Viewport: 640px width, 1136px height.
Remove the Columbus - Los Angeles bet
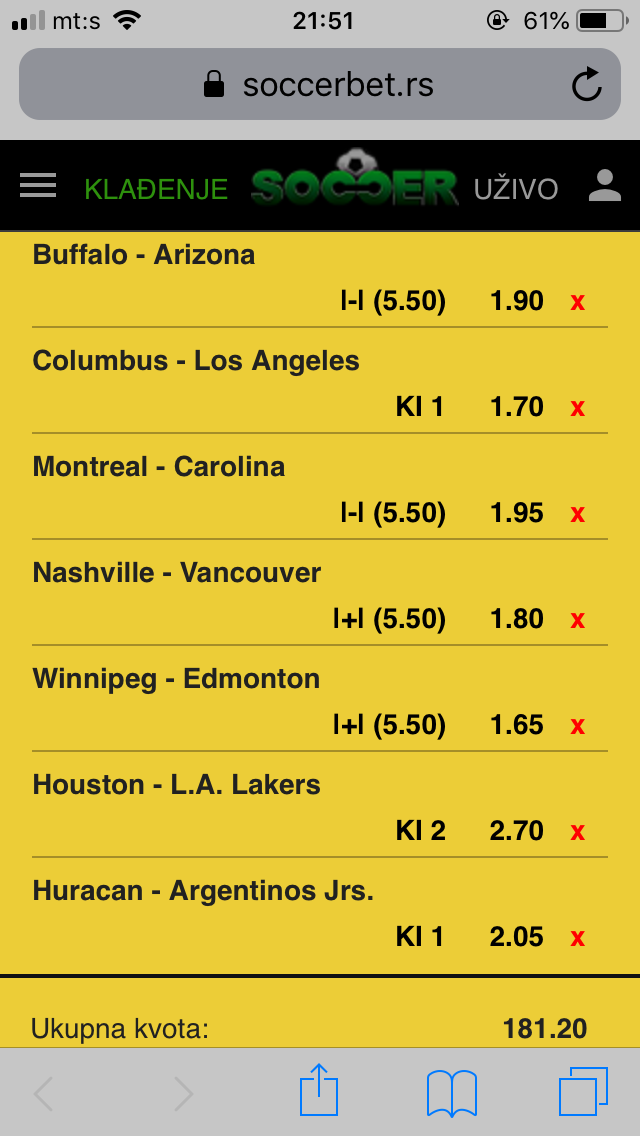point(577,407)
